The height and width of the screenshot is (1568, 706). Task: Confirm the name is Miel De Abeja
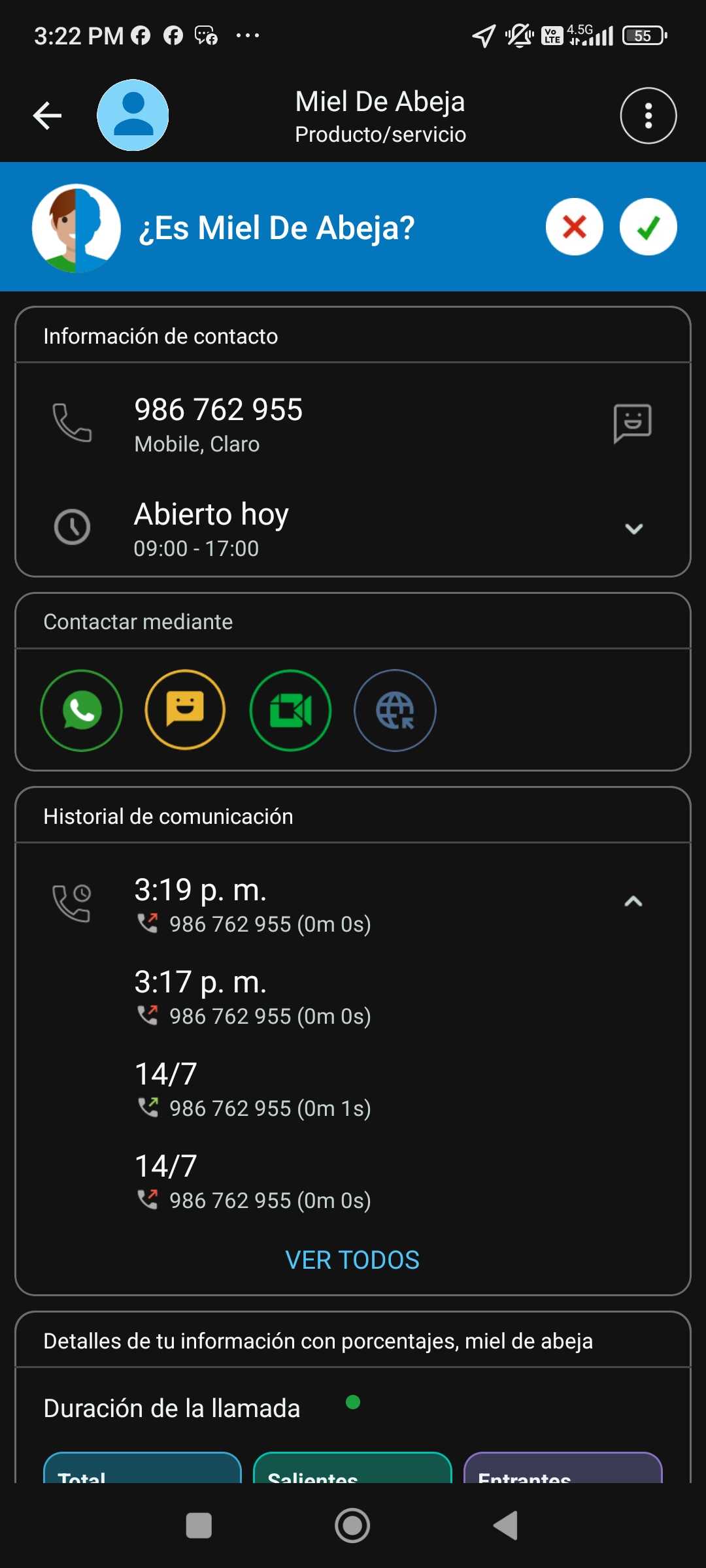click(x=648, y=227)
